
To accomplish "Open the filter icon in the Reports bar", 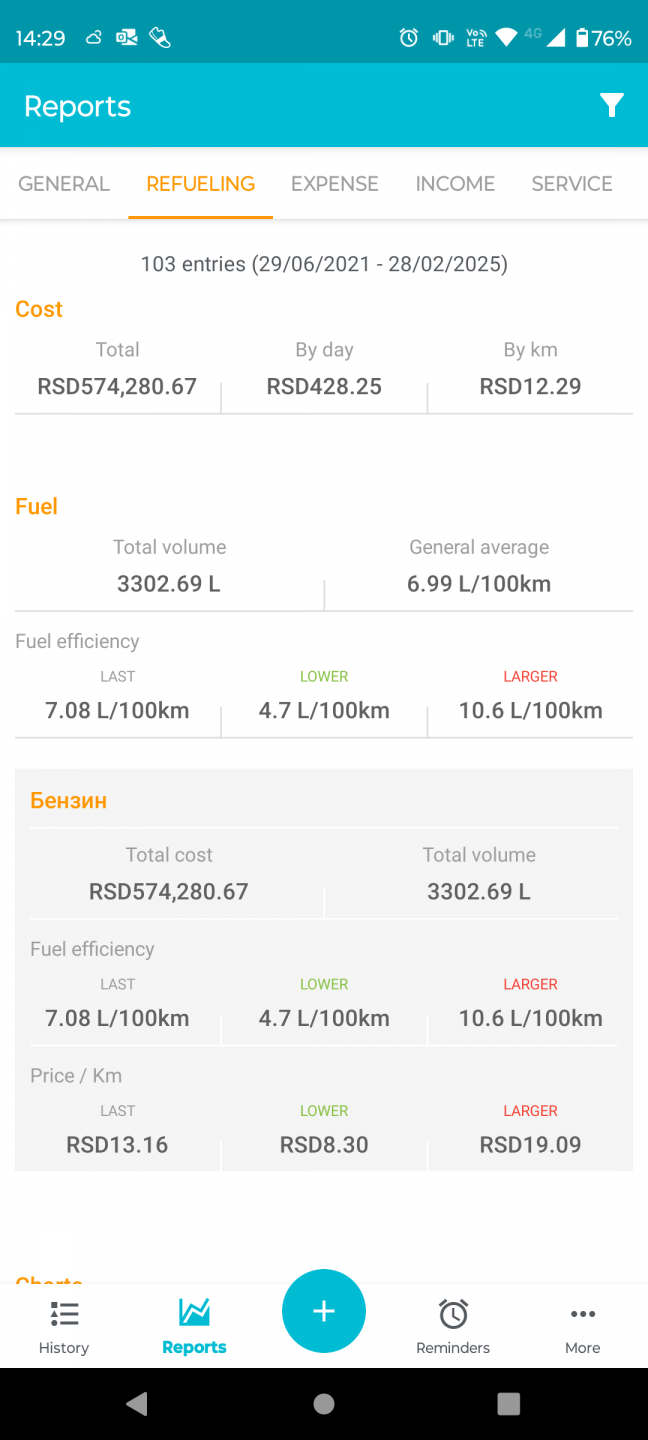I will [x=612, y=105].
